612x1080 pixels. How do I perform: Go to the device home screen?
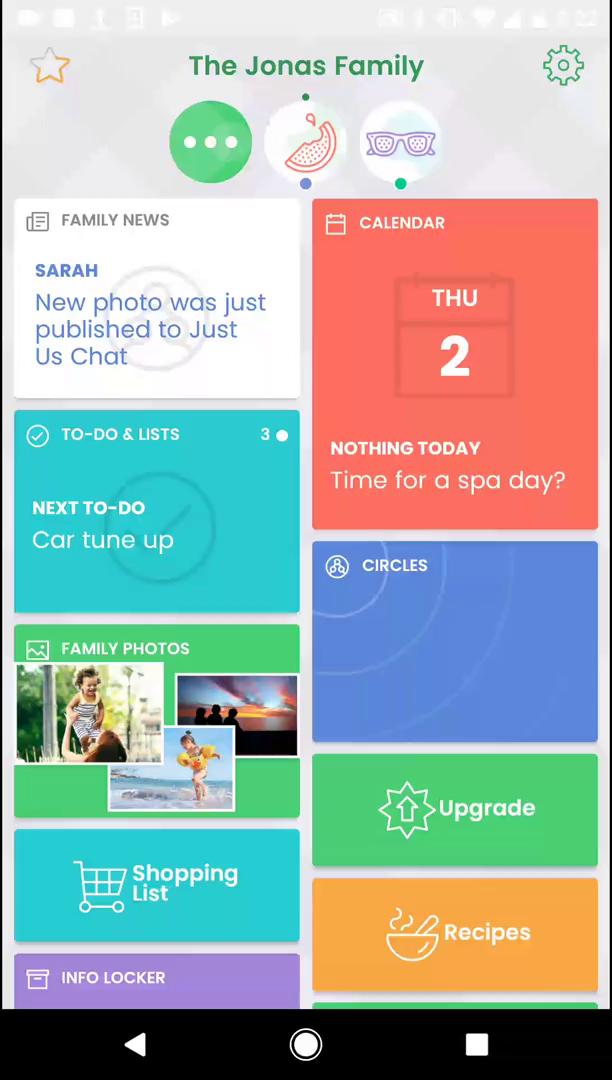coord(306,1044)
